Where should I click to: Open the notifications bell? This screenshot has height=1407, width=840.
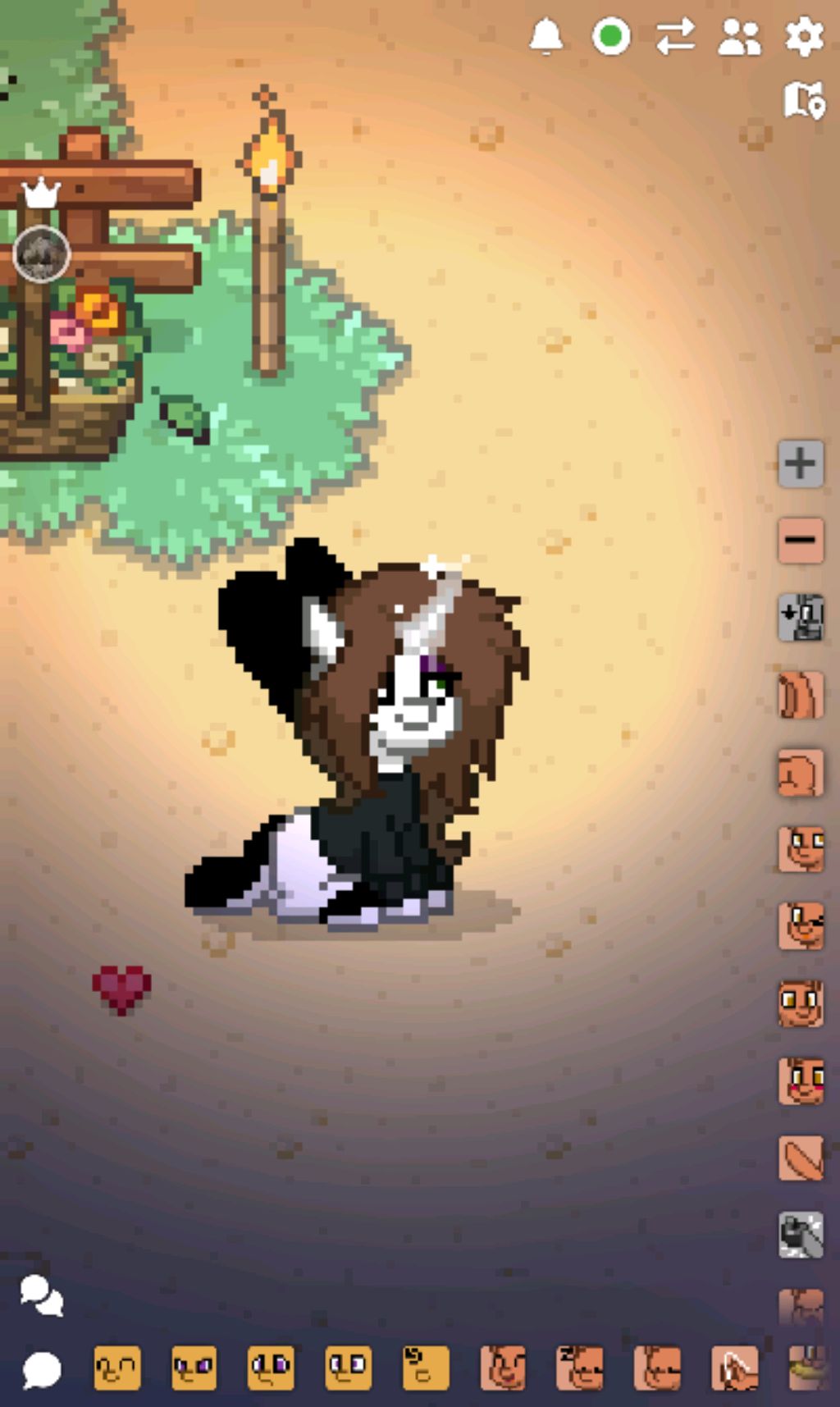tap(546, 37)
